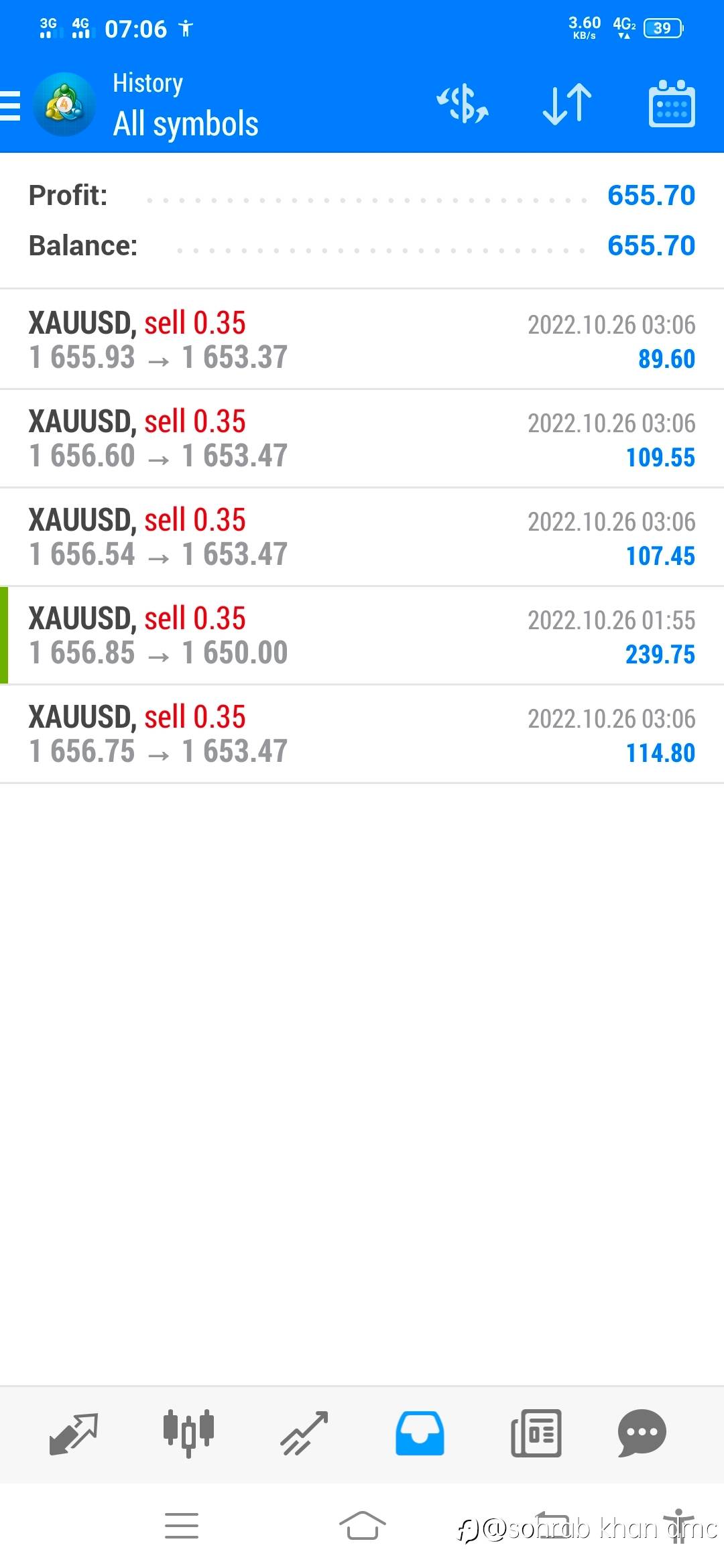Open the trade closed at 1 650.00
Image resolution: width=724 pixels, height=1568 pixels.
click(362, 635)
